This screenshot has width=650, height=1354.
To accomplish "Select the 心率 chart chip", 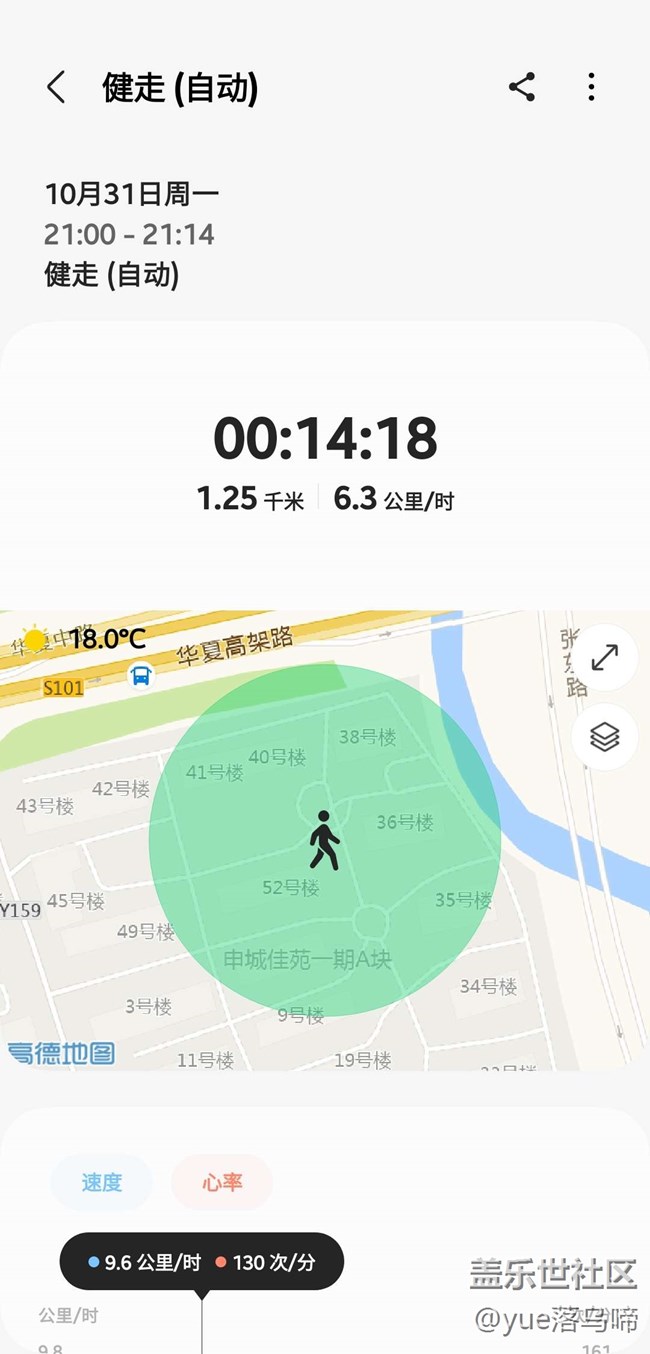I will [x=222, y=1183].
